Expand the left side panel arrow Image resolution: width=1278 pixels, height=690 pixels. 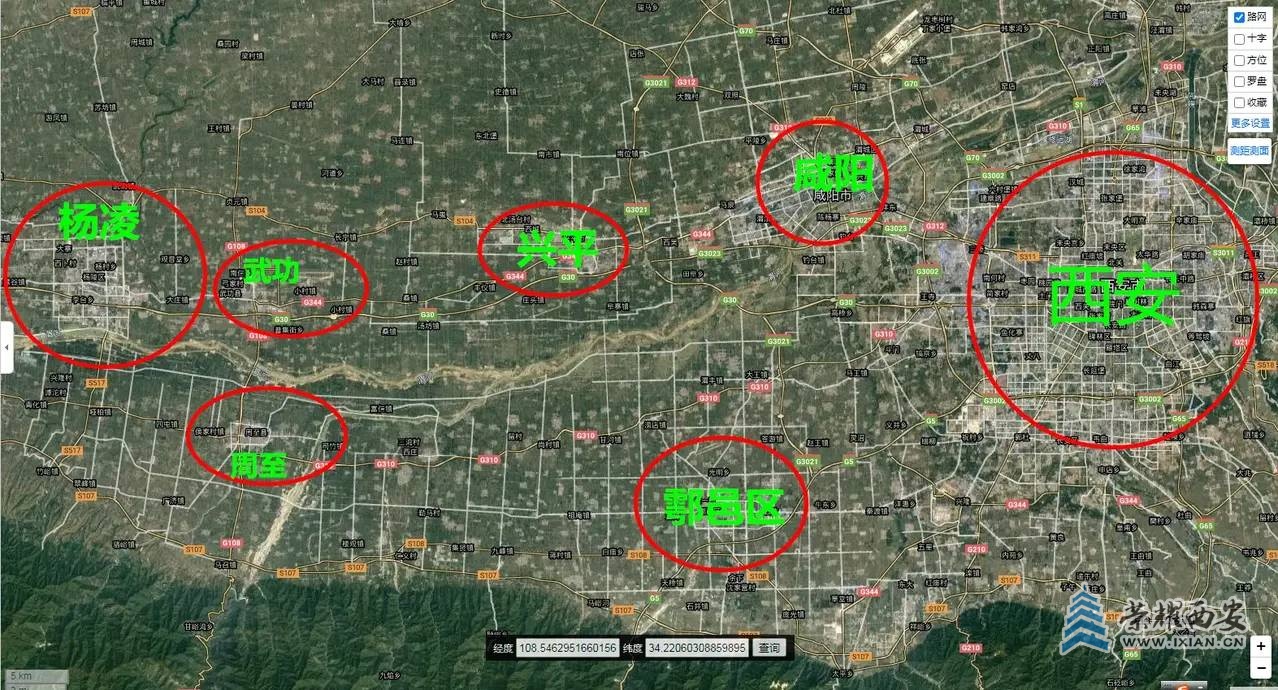[6, 347]
